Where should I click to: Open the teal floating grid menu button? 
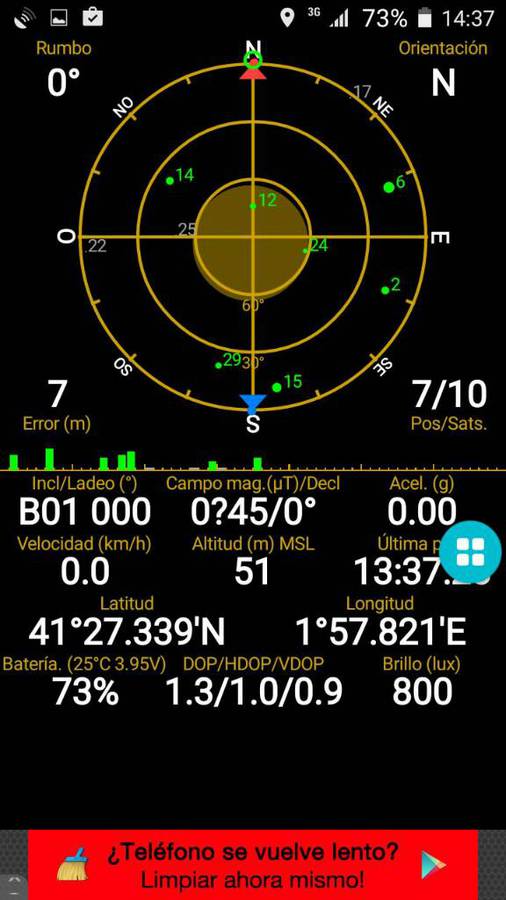click(x=470, y=552)
